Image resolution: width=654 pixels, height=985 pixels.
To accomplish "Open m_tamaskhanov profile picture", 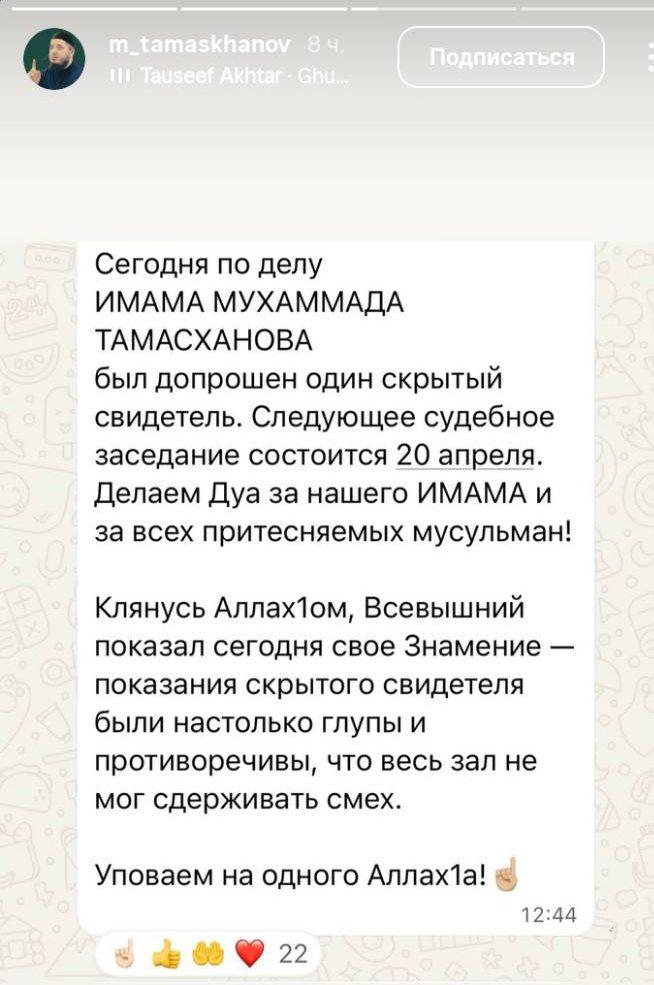I will click(54, 59).
